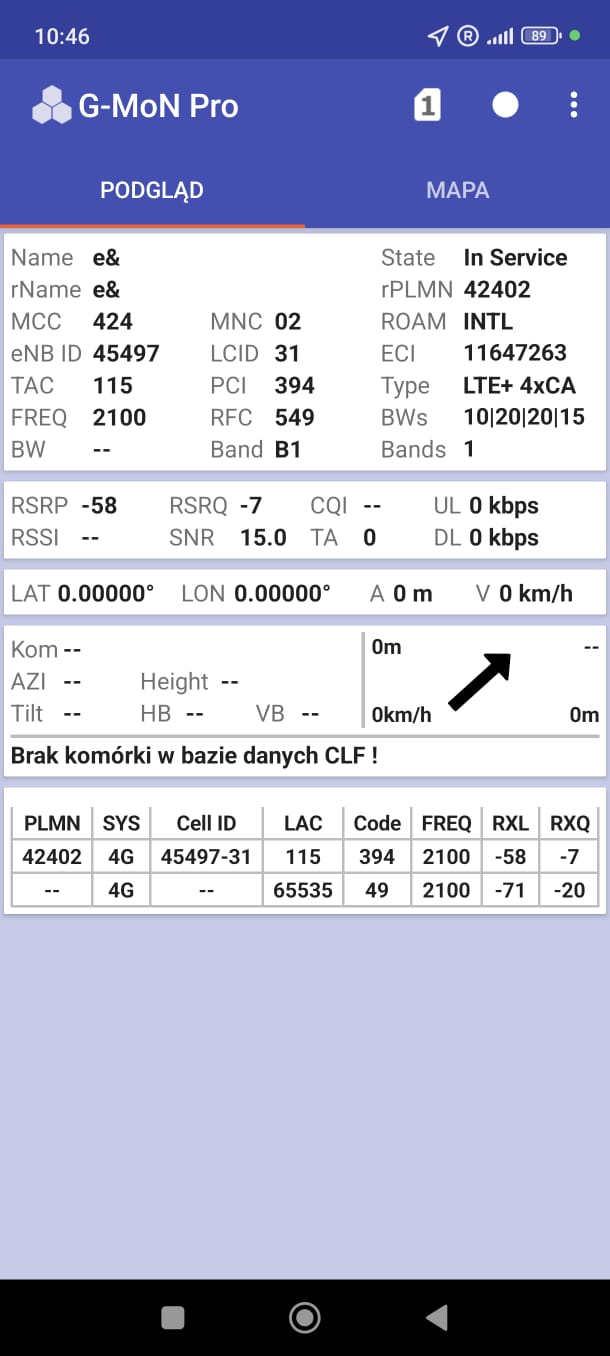Image resolution: width=610 pixels, height=1356 pixels.
Task: Tap the SIM 1 selector icon
Action: pyautogui.click(x=427, y=105)
